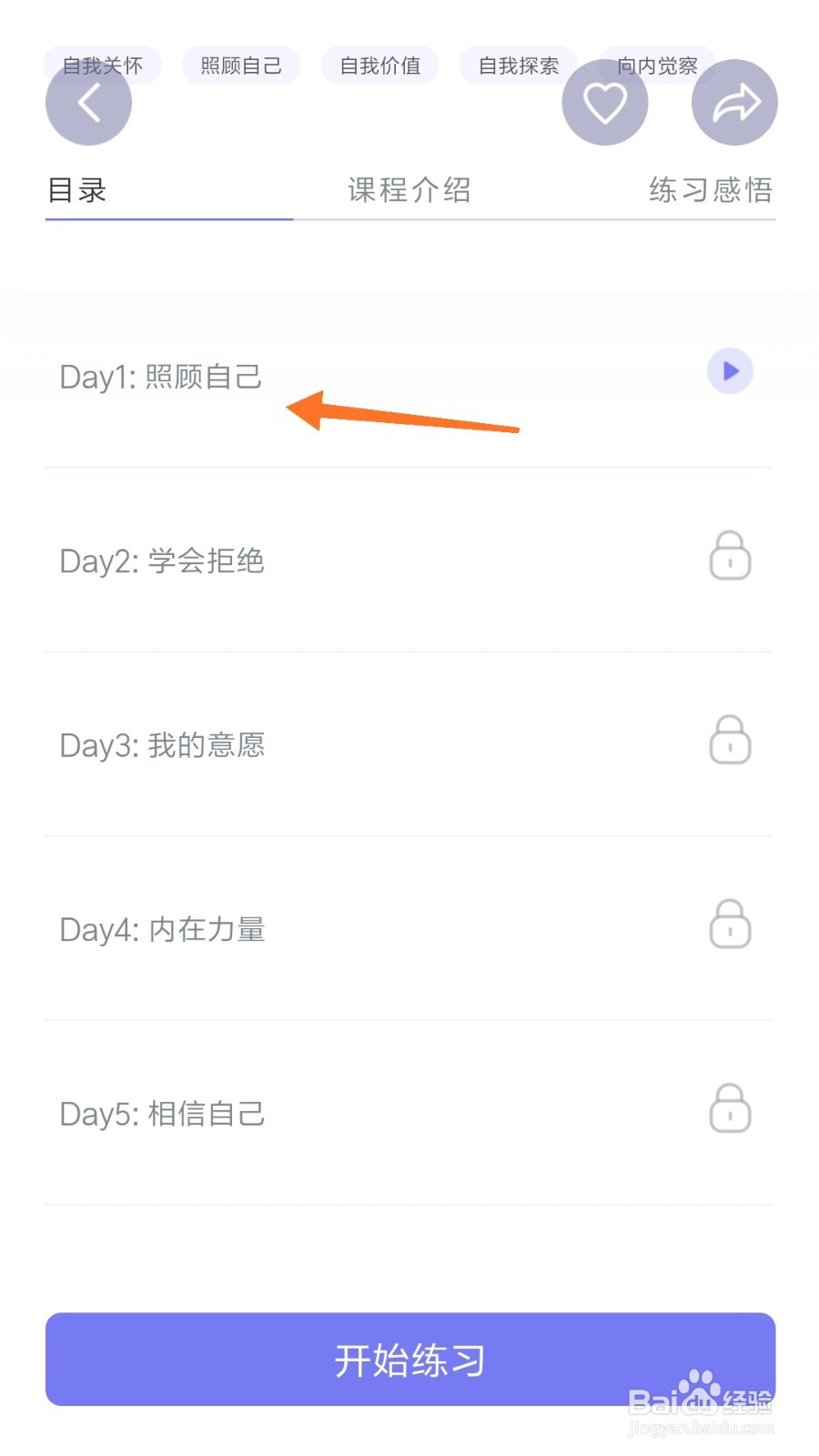Favorite this course with the heart icon
The image size is (819, 1456).
pos(605,102)
